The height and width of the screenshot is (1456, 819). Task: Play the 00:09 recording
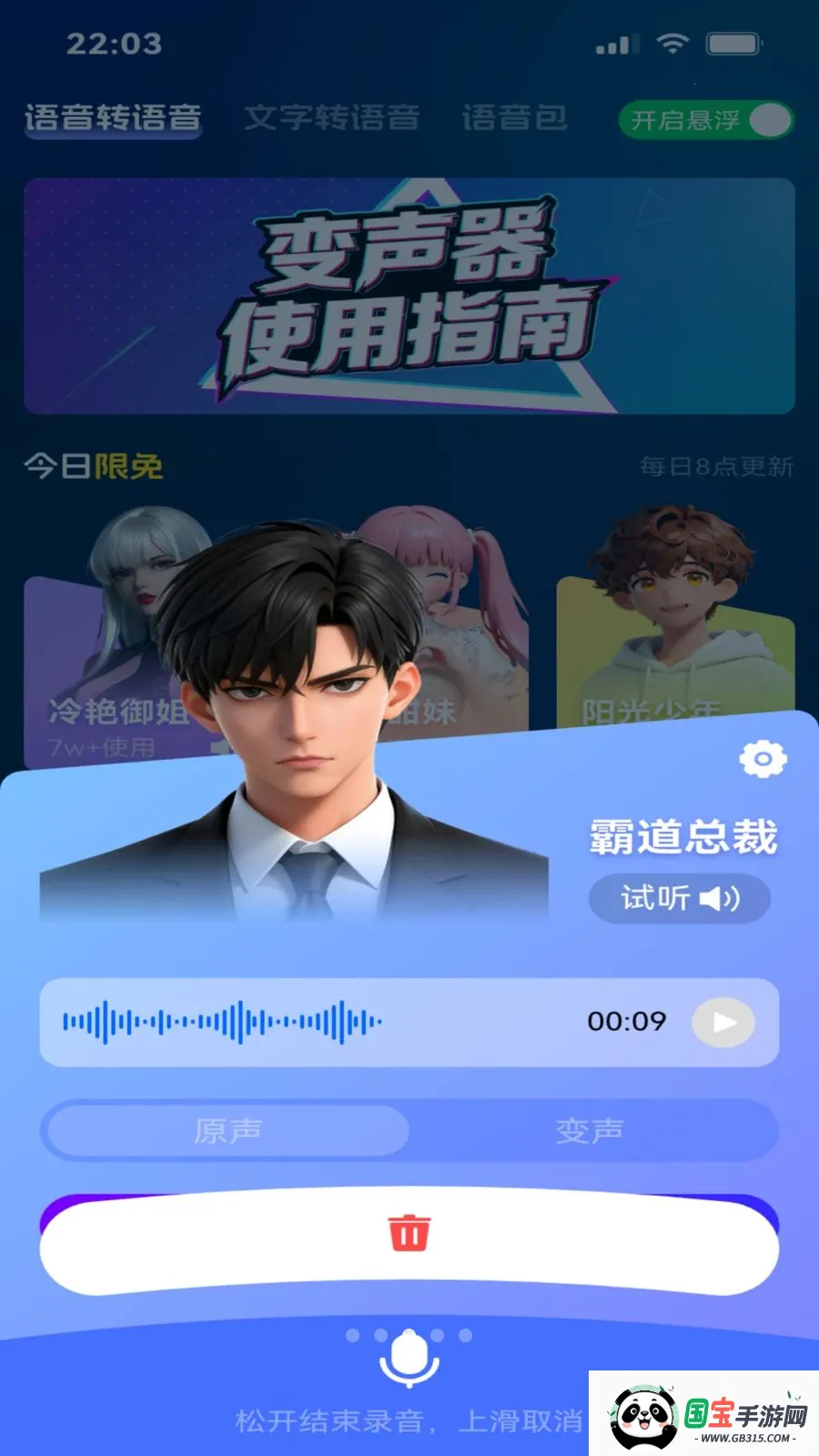click(723, 1022)
